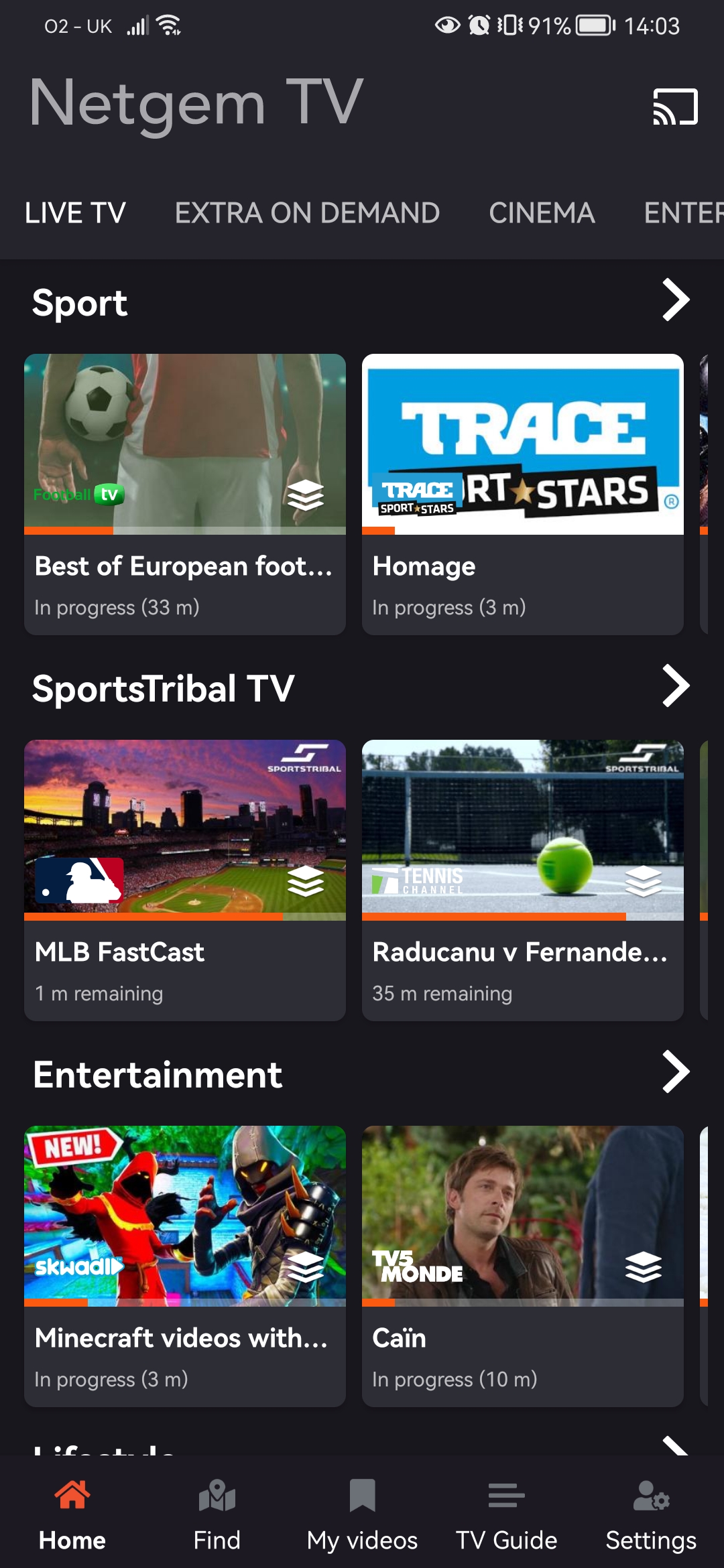Viewport: 724px width, 1568px height.
Task: Open Caïn on TV5 Monde
Action: tap(523, 1266)
